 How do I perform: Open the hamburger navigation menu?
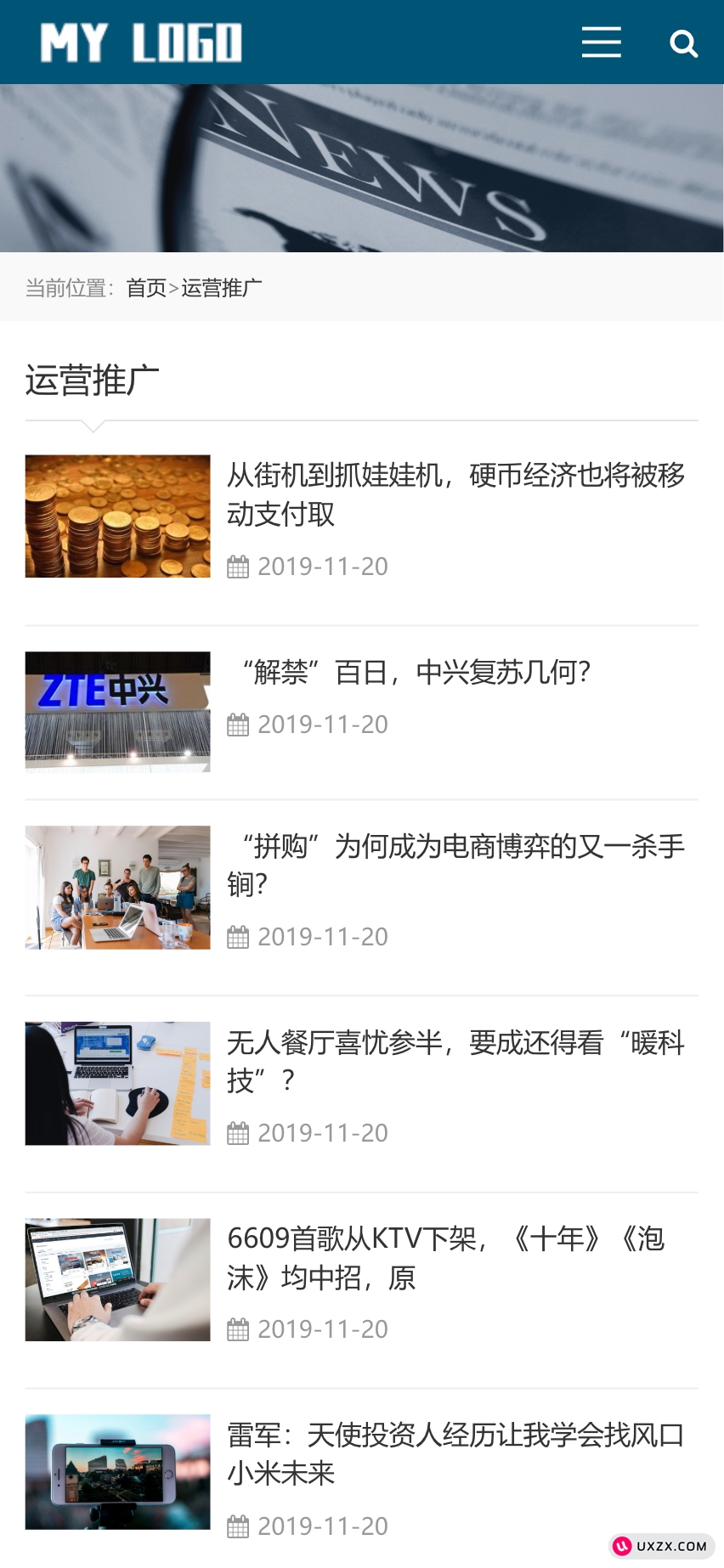coord(601,42)
